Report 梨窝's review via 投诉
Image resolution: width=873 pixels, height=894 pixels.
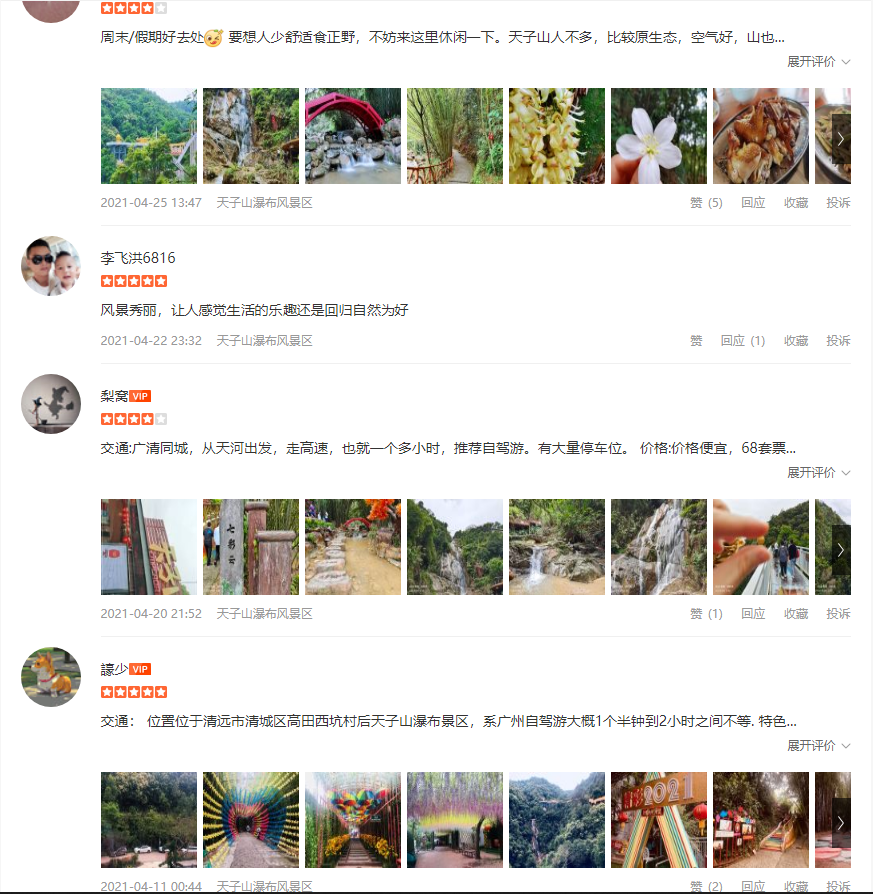click(838, 614)
